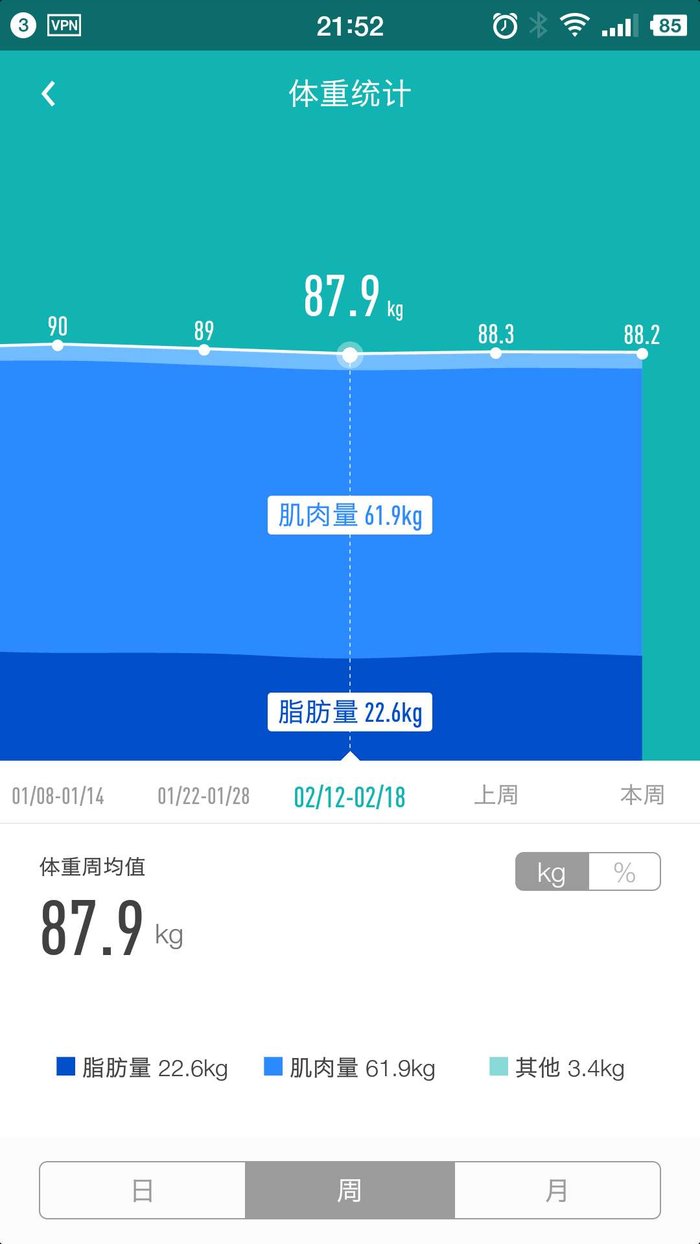Tap the 88.3 data point on chart
700x1244 pixels.
[496, 352]
